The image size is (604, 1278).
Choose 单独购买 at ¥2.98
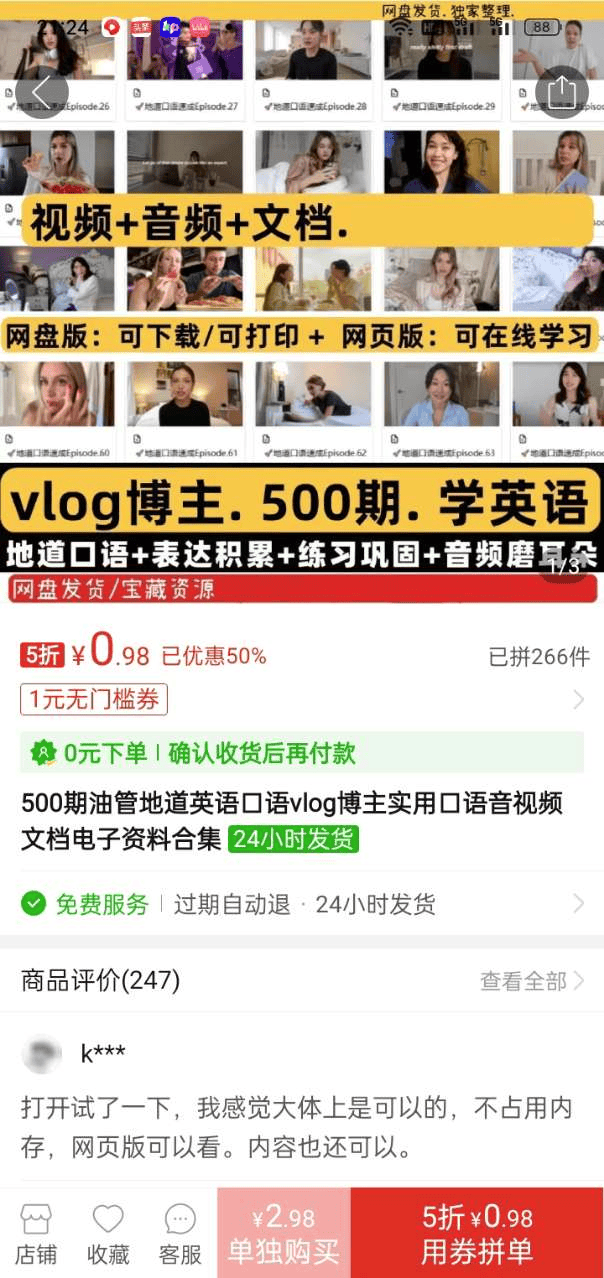coord(284,1233)
